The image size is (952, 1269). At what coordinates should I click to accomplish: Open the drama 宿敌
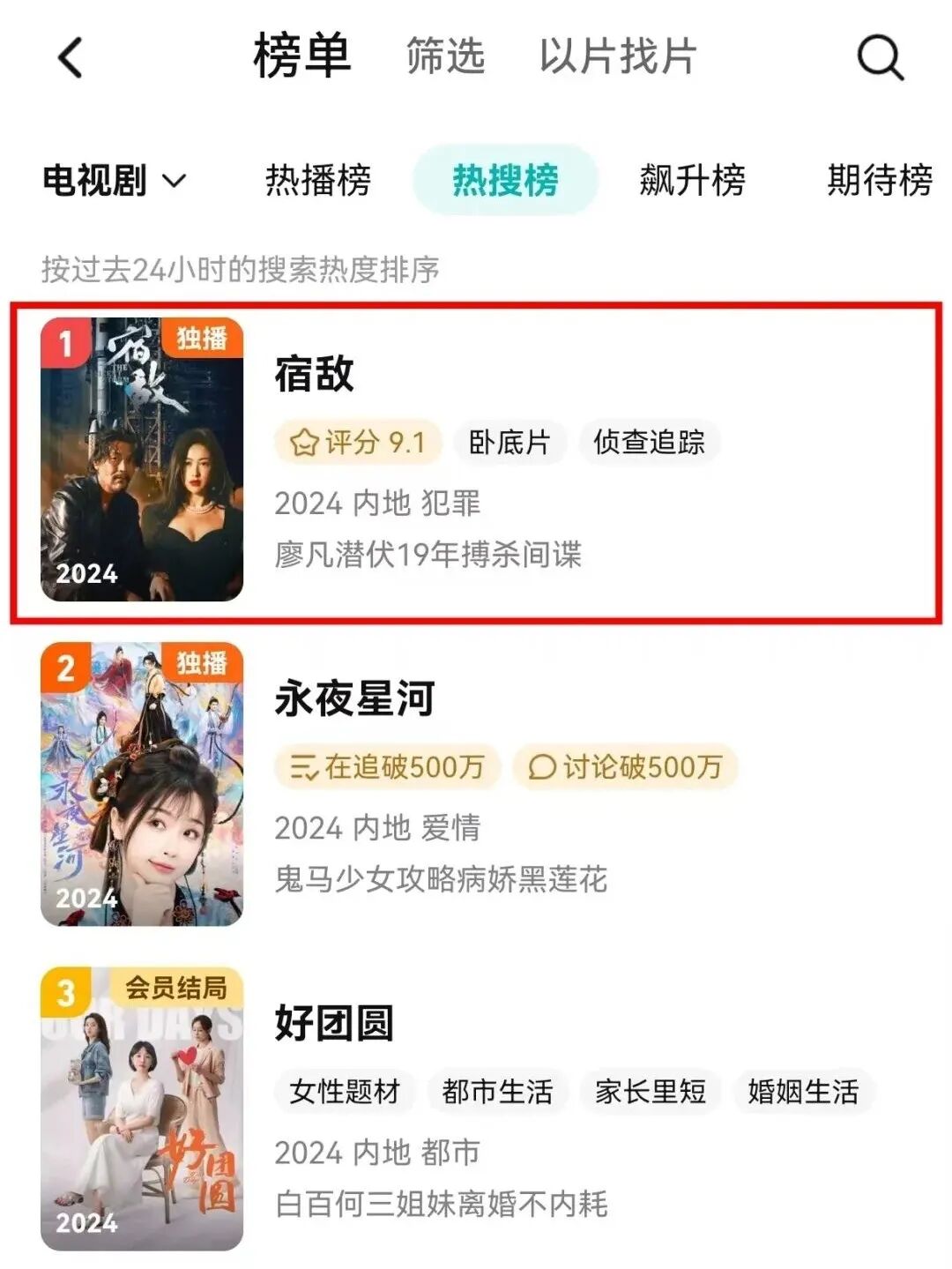click(315, 374)
